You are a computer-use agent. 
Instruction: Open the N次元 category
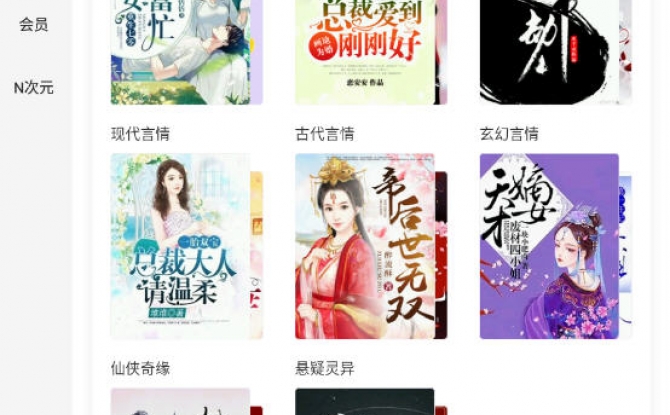click(34, 88)
